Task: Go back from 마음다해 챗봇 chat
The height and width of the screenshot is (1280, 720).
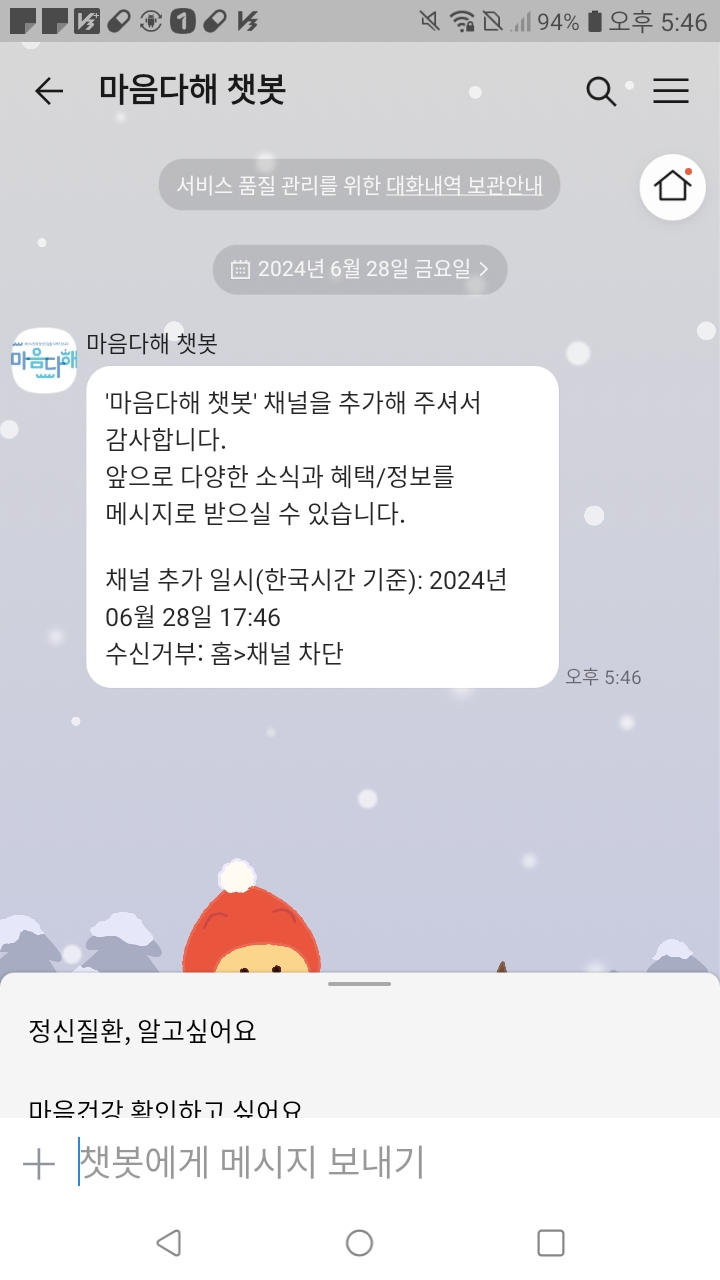Action: [x=49, y=91]
